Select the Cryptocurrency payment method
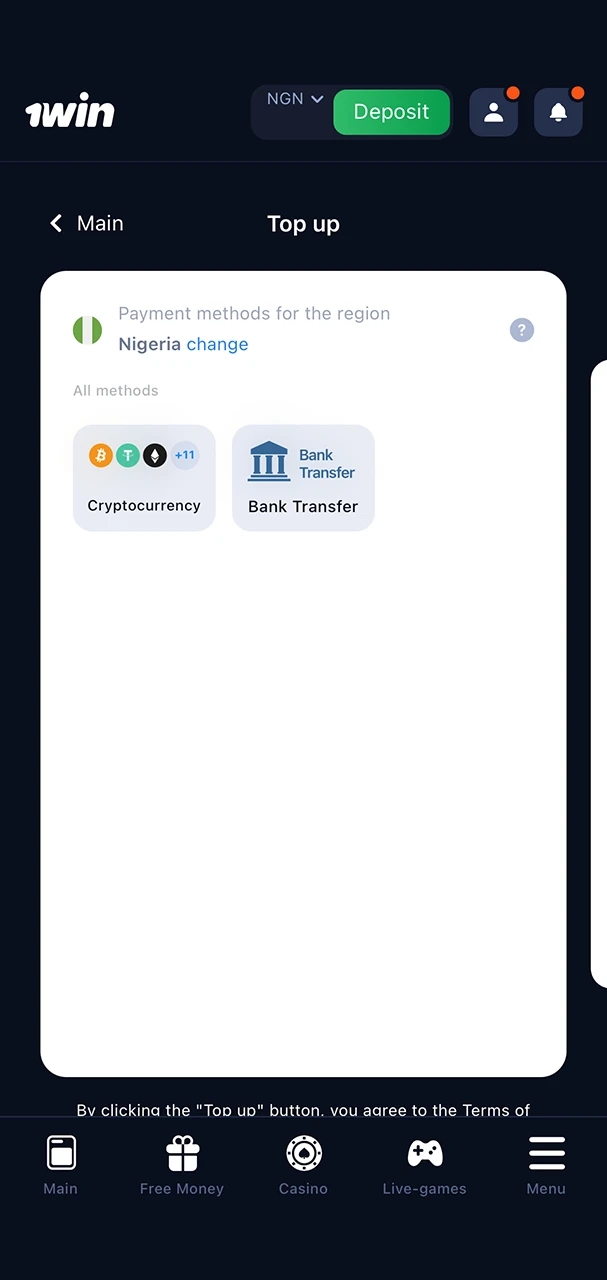 [144, 477]
